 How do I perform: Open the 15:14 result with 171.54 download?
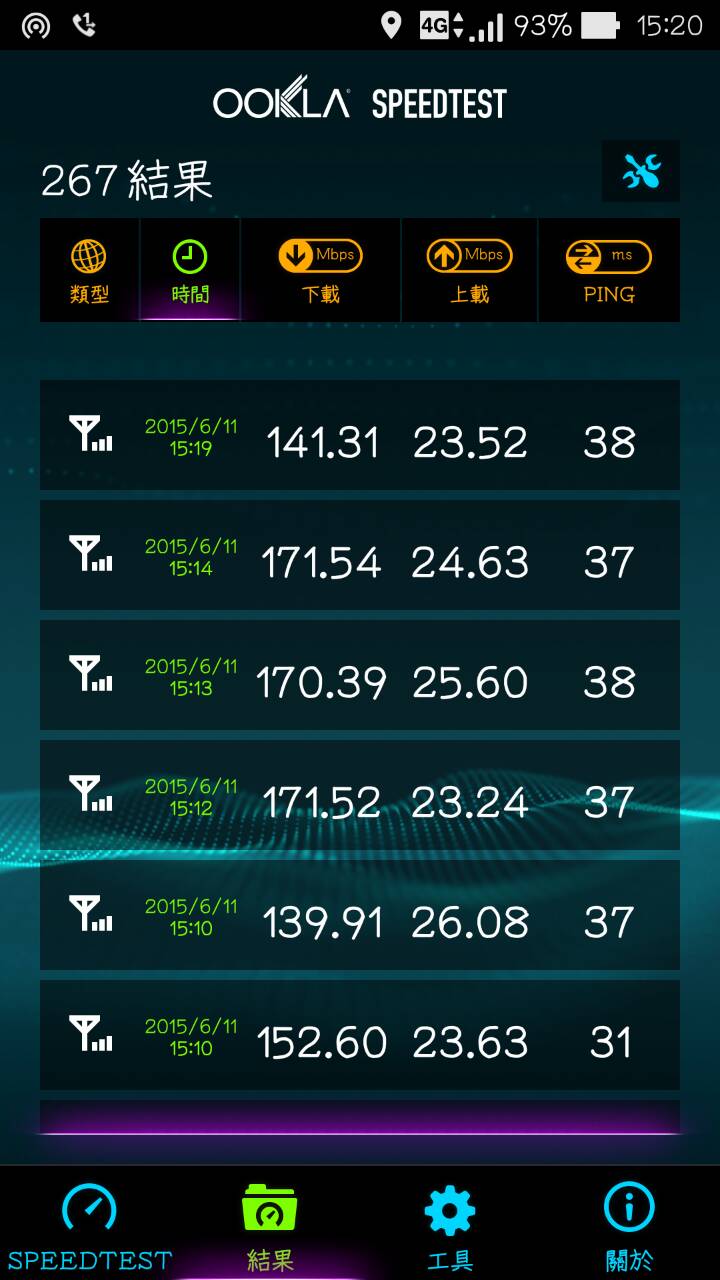click(360, 555)
